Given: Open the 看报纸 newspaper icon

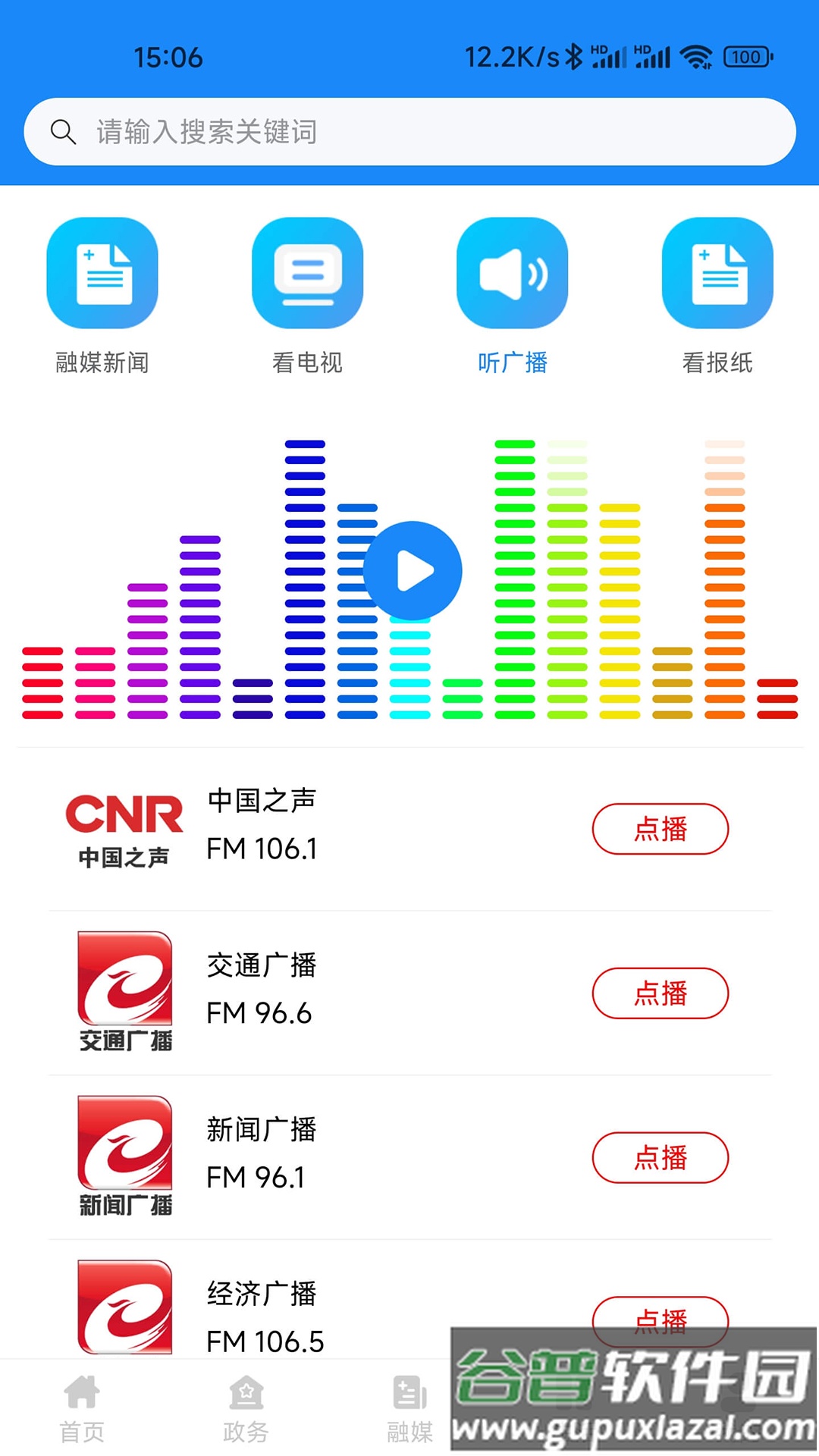Looking at the screenshot, I should [717, 273].
